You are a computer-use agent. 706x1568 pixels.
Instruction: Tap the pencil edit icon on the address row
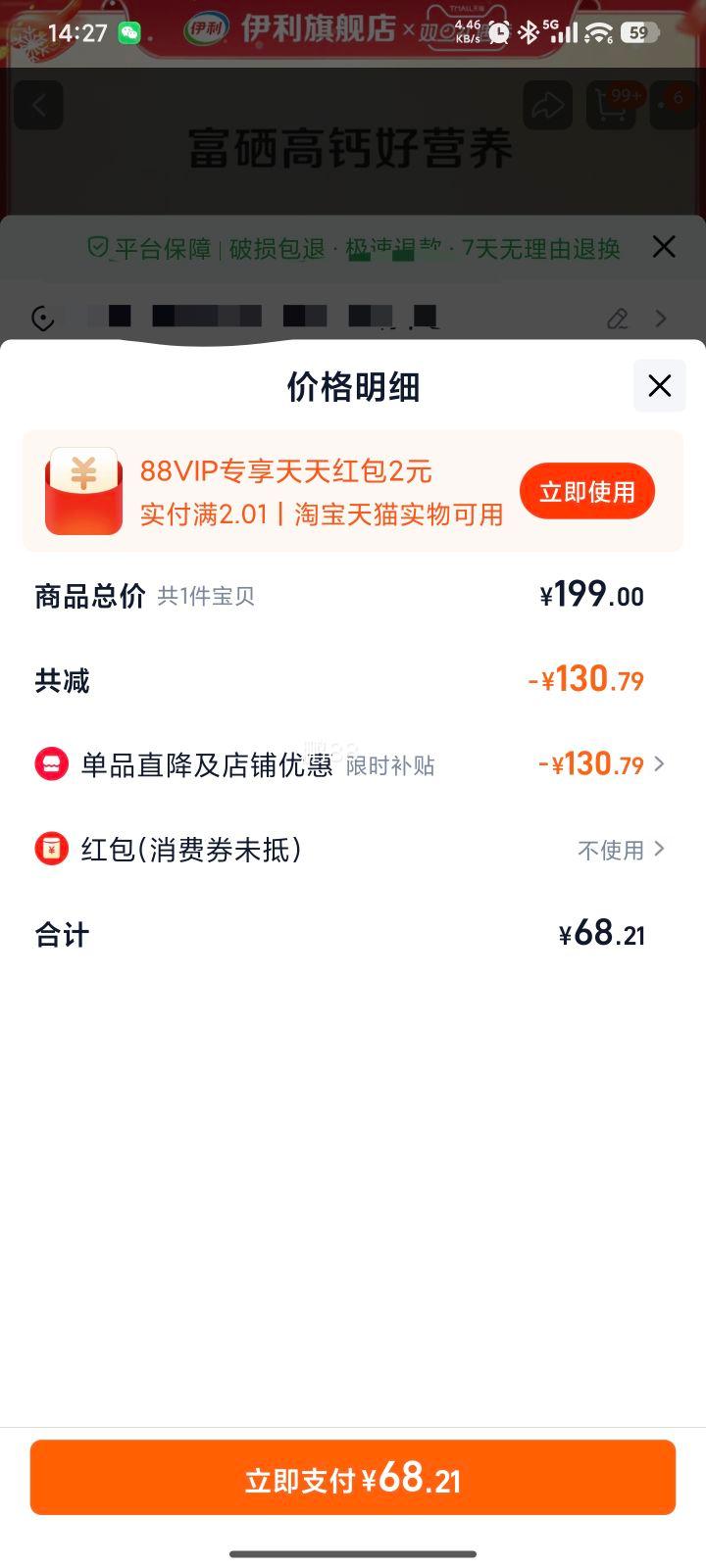pyautogui.click(x=616, y=318)
